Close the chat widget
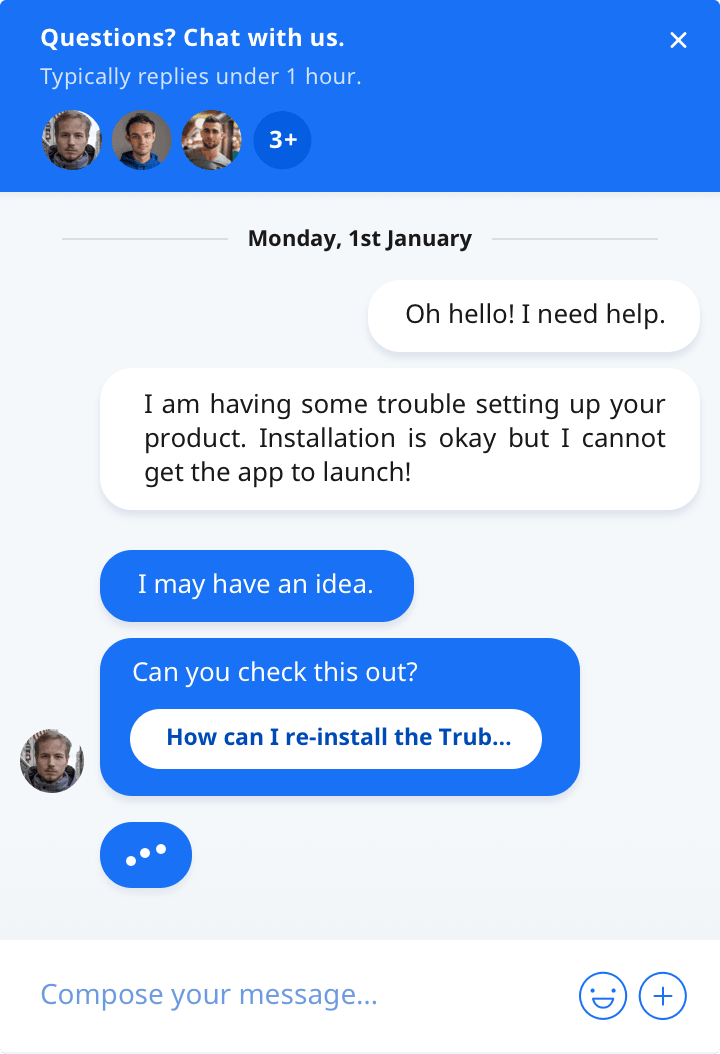 678,40
